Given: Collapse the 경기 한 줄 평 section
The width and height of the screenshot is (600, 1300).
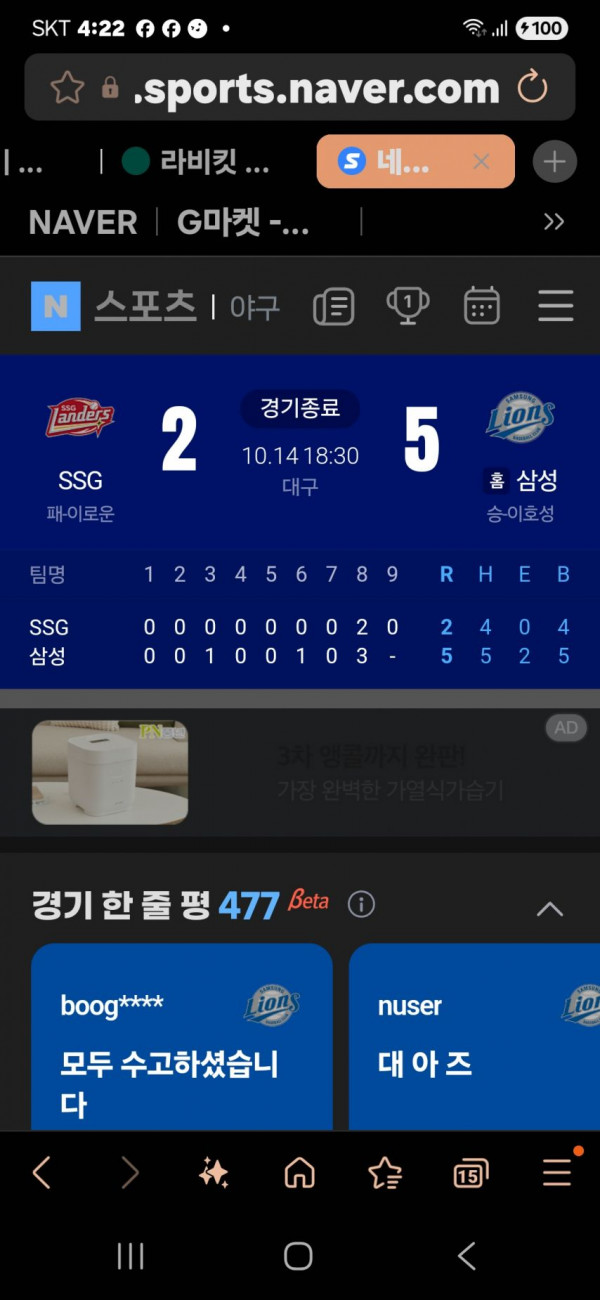Looking at the screenshot, I should pyautogui.click(x=550, y=908).
